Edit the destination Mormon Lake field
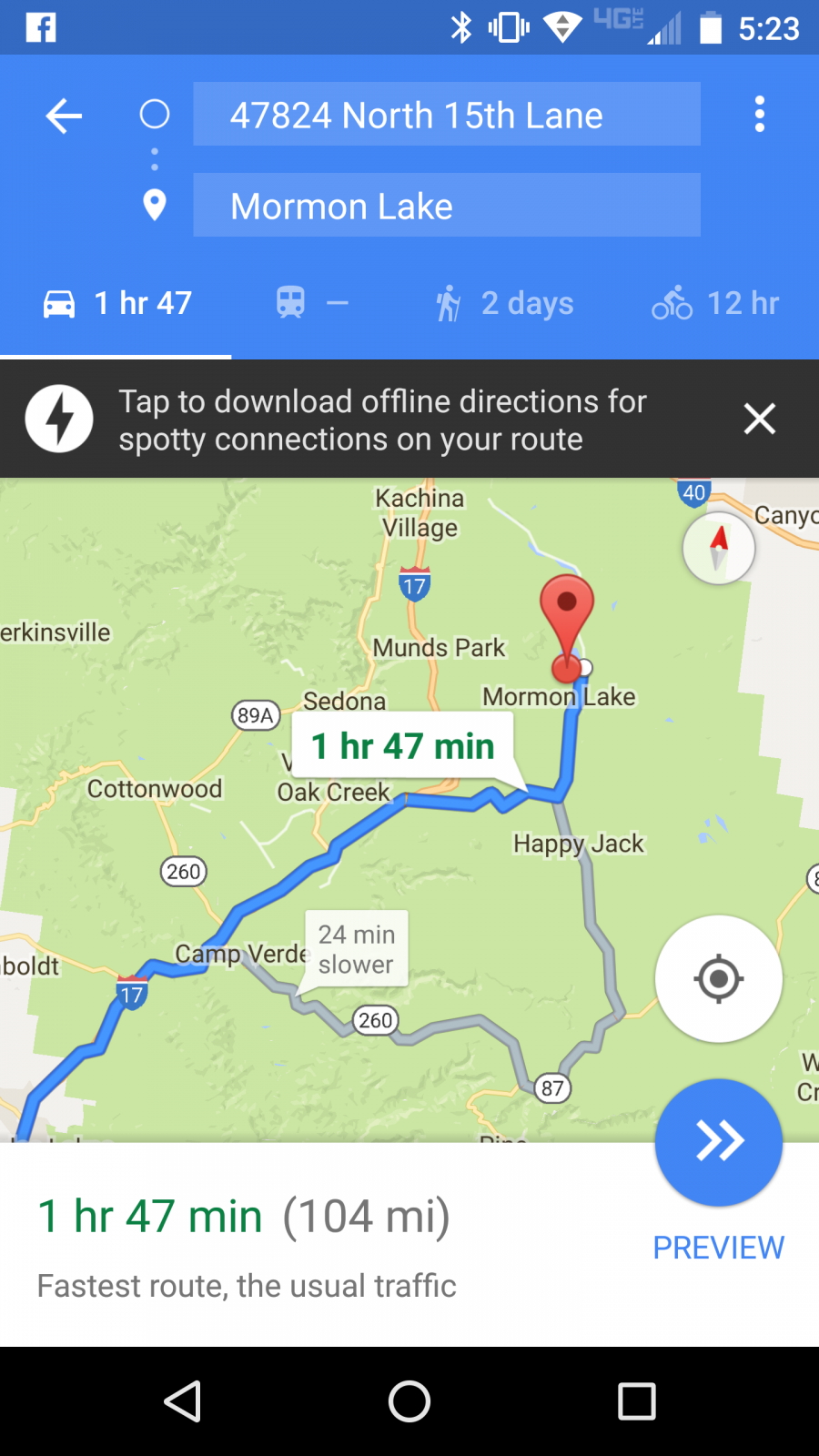 click(x=447, y=206)
